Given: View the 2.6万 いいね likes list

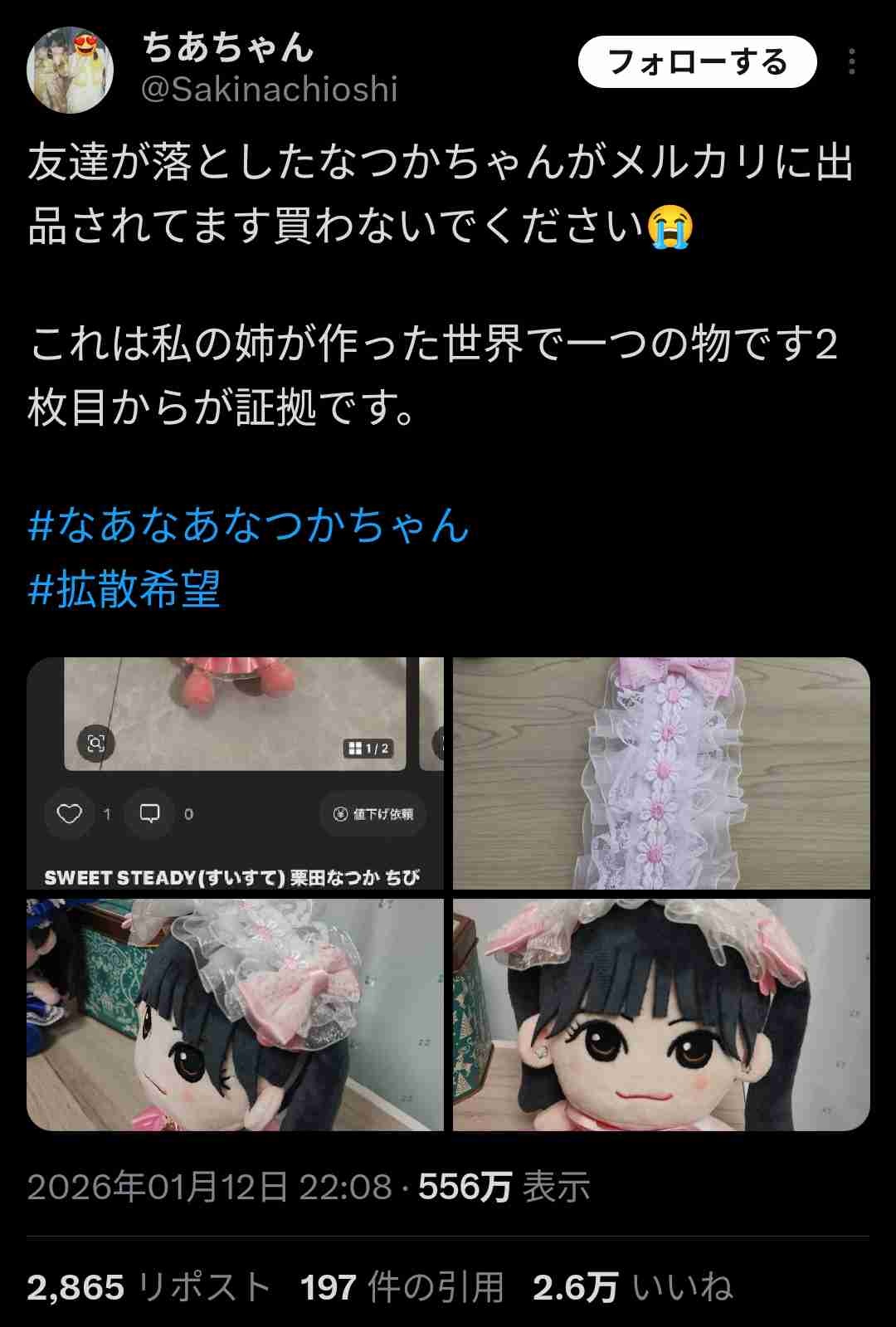Looking at the screenshot, I should pyautogui.click(x=632, y=1287).
